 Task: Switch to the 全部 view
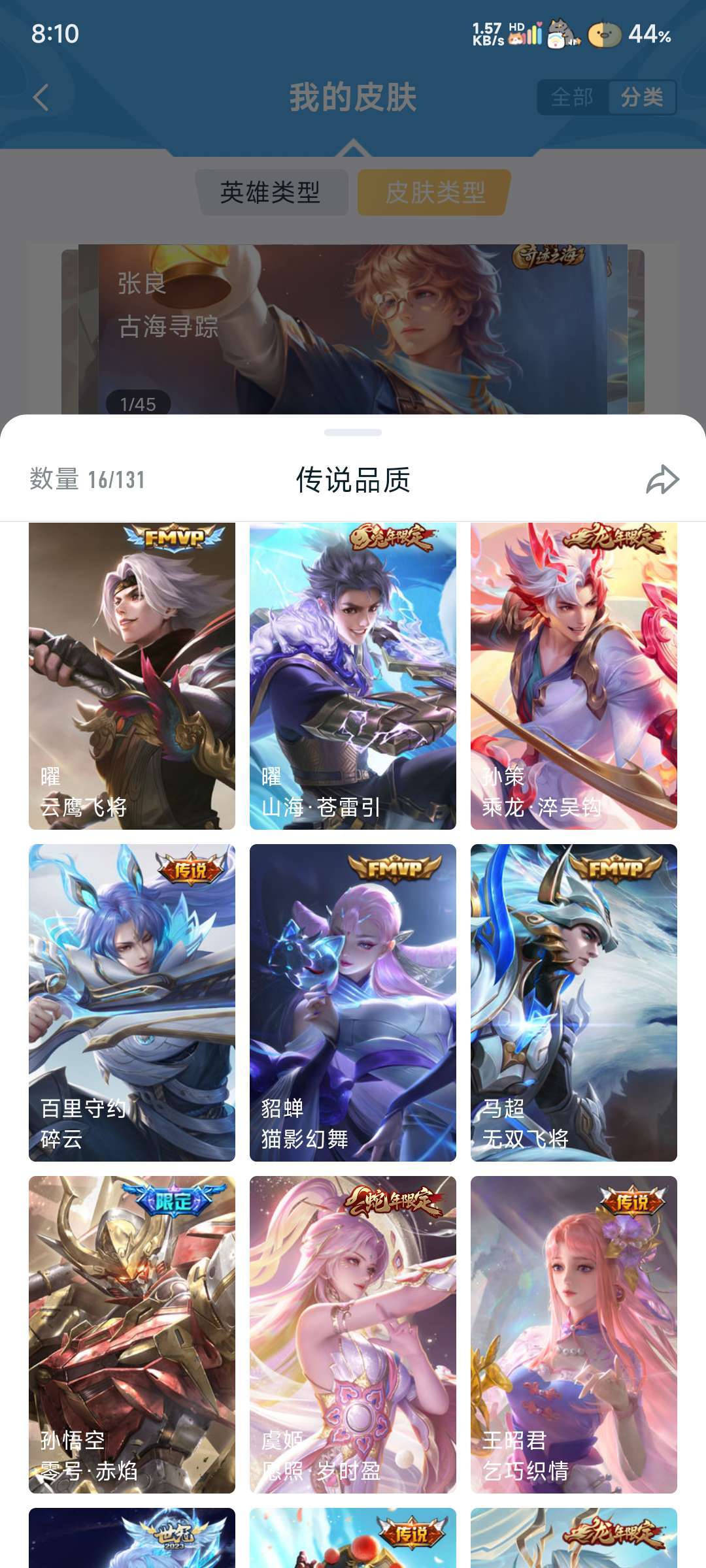(x=572, y=97)
